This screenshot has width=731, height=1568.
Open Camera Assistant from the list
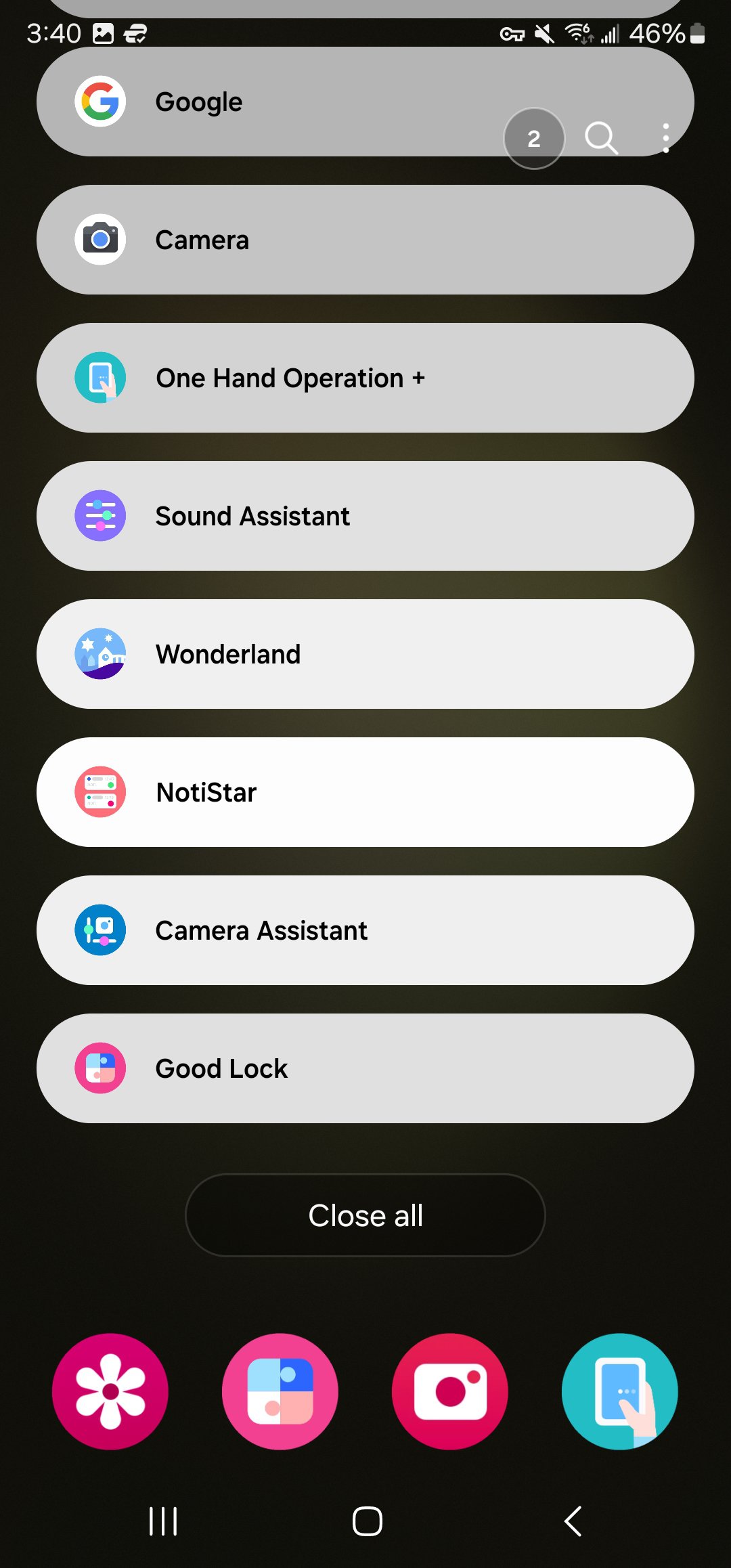point(365,930)
